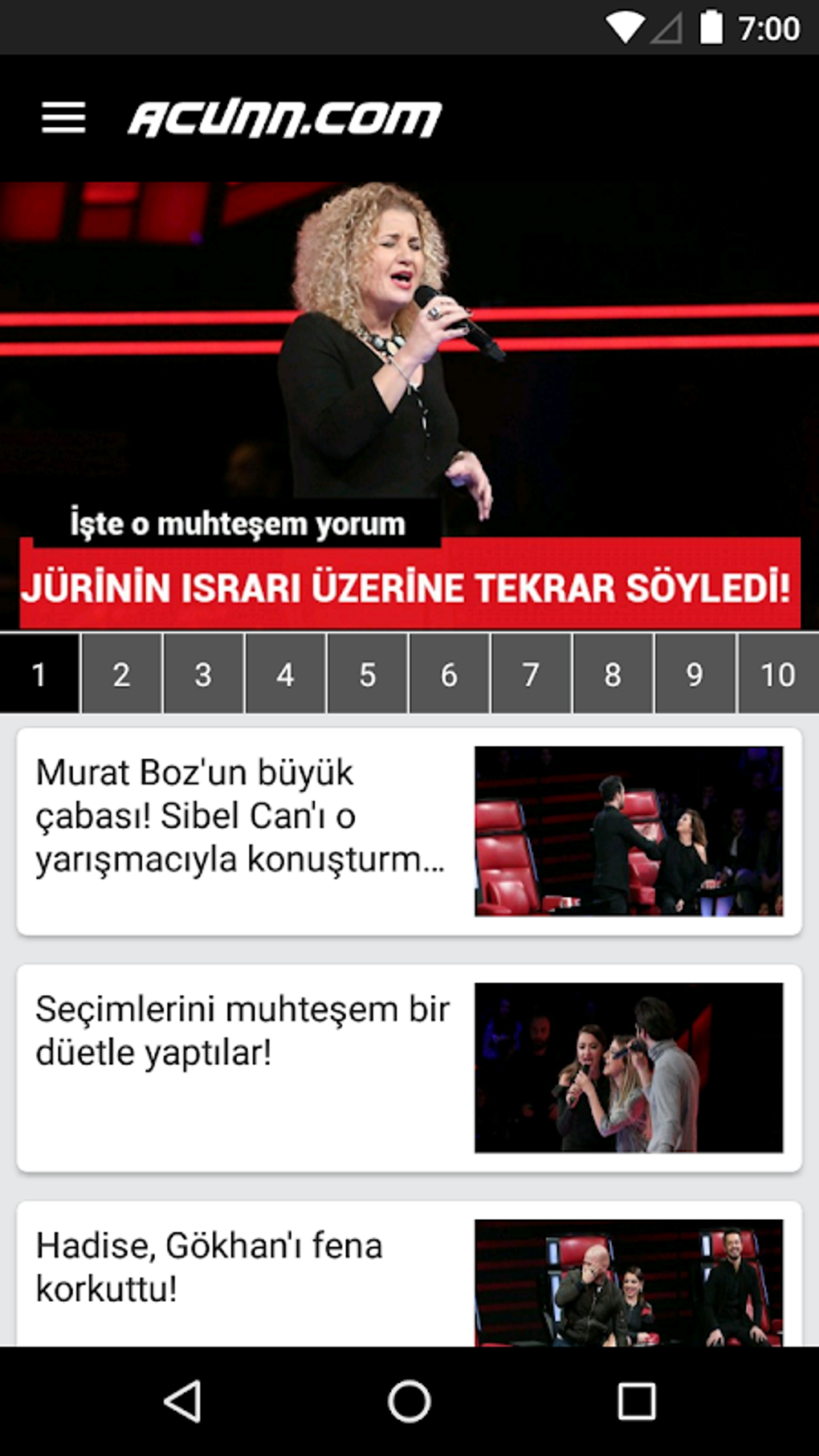Select page 1 in the pagination bar
Viewport: 819px width, 1456px height.
pyautogui.click(x=39, y=674)
